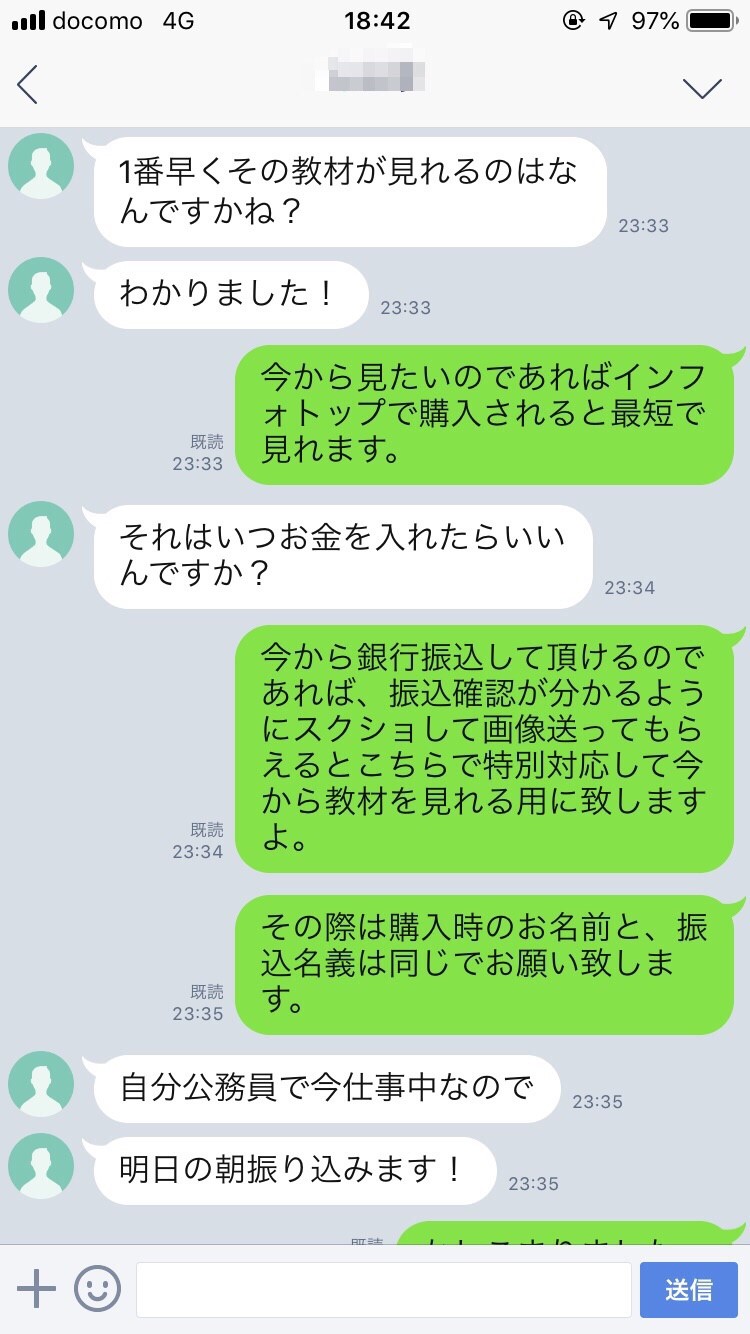Open the plus attachment menu

click(37, 1289)
